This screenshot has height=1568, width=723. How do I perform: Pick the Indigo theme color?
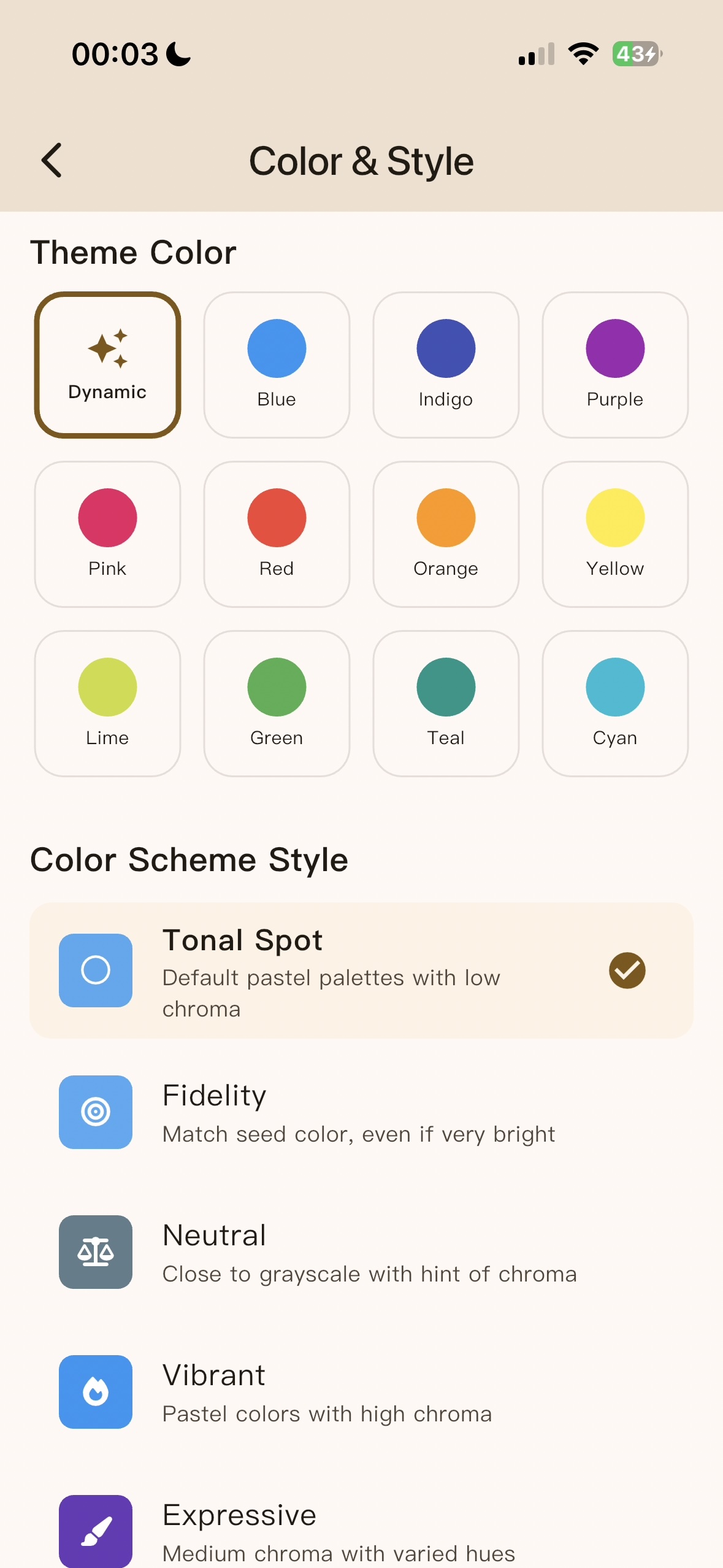446,365
